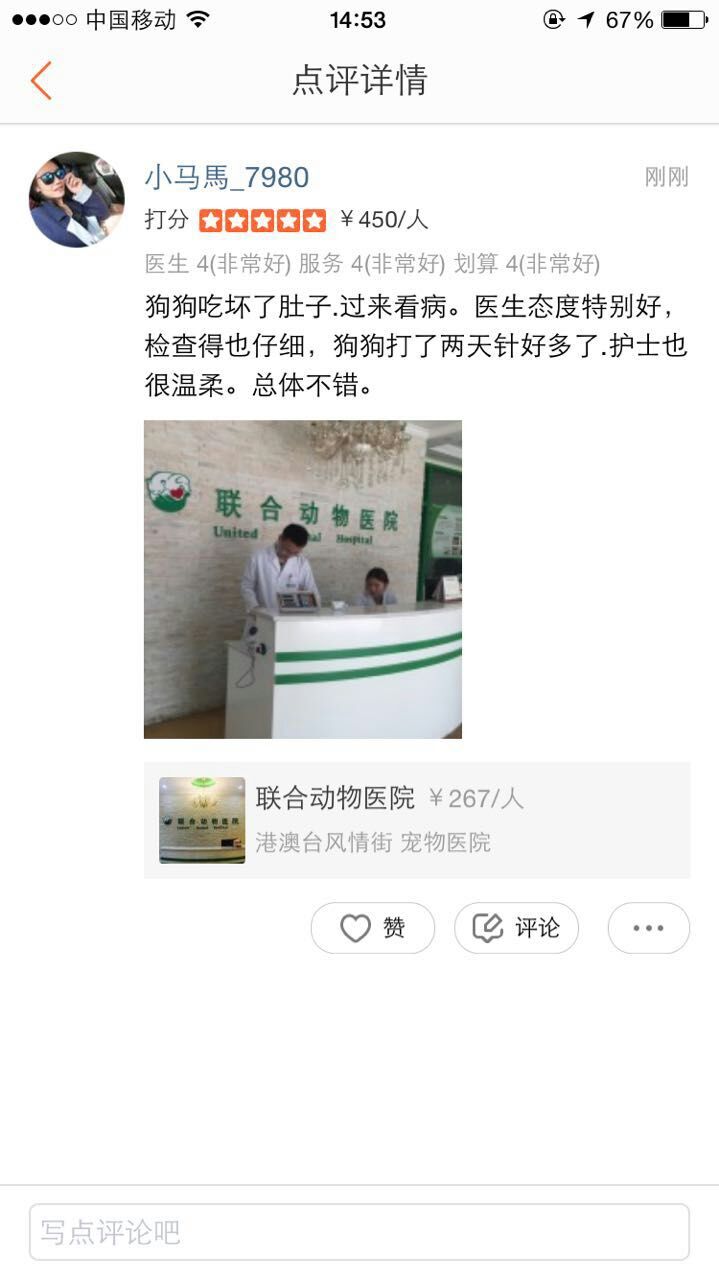Tap the 评论 comment button
Screen dimensions: 719x1280
pos(516,928)
